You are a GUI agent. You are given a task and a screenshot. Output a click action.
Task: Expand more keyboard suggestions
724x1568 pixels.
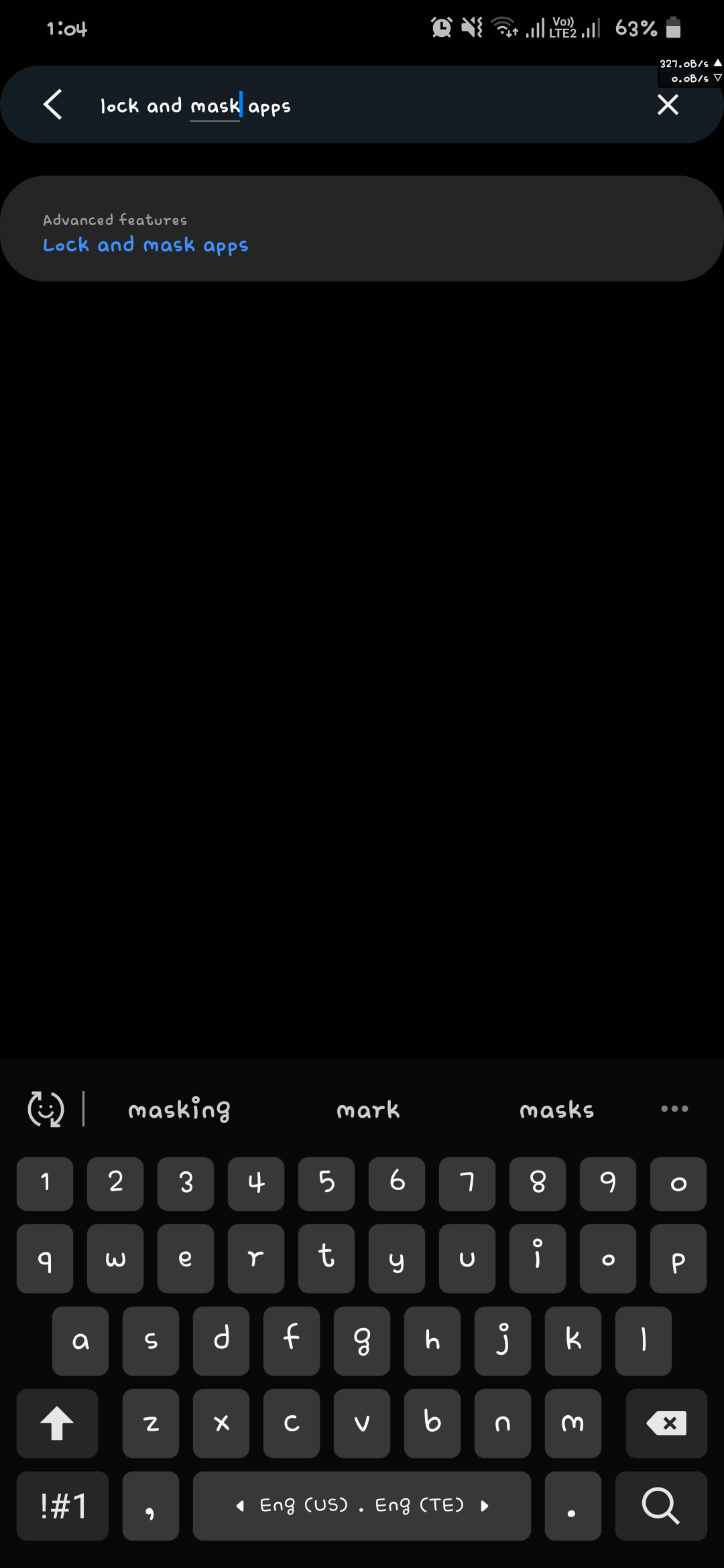[x=674, y=1108]
